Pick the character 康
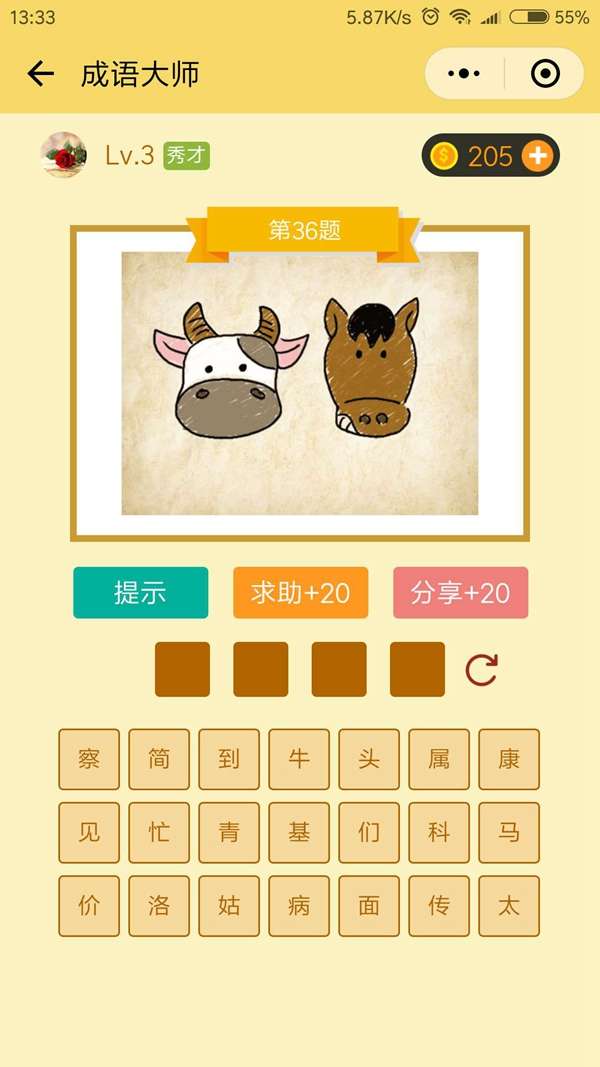 [x=509, y=759]
